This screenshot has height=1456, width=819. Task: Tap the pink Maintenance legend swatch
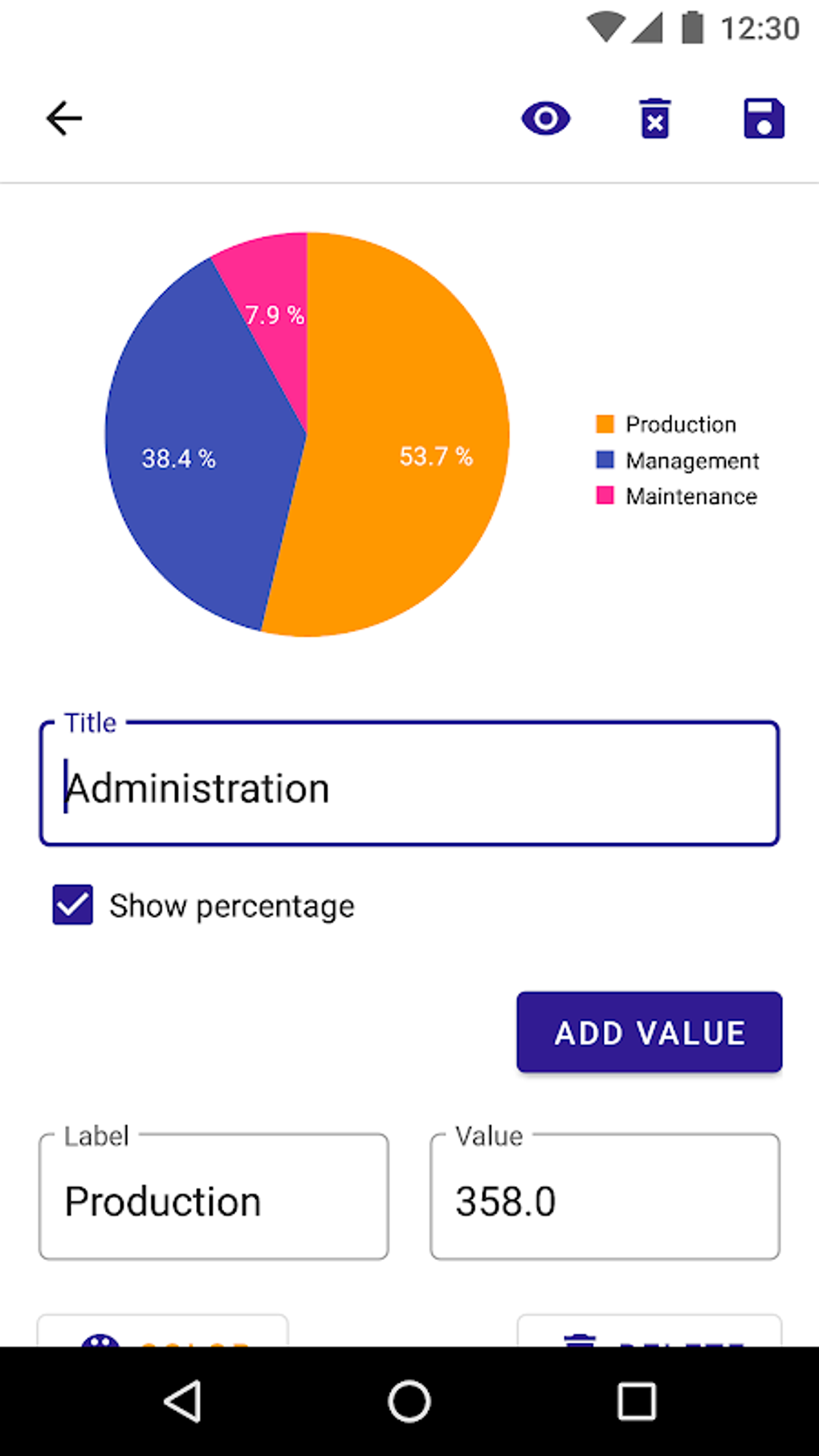click(604, 496)
